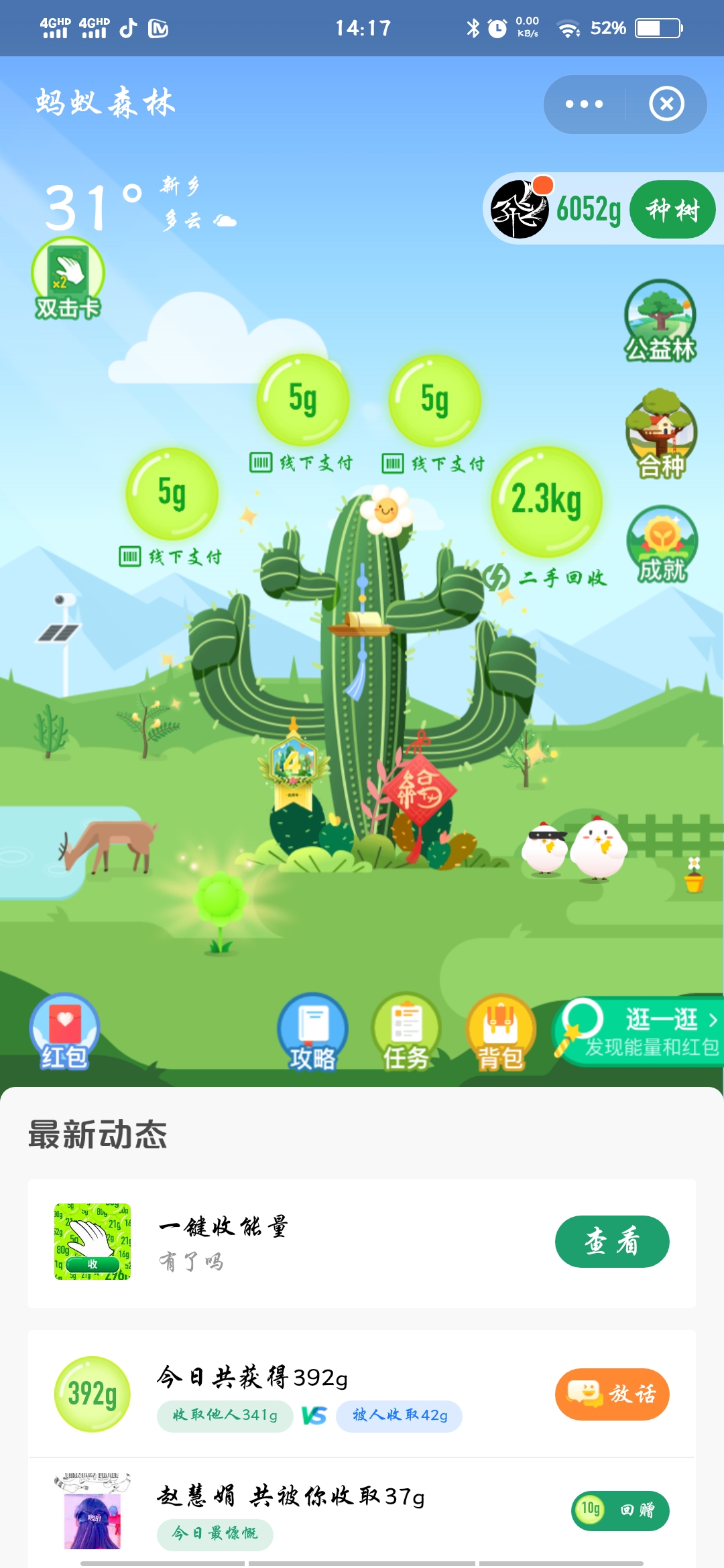Open the 双击卡 double-tap card
This screenshot has width=724, height=1568.
click(68, 277)
